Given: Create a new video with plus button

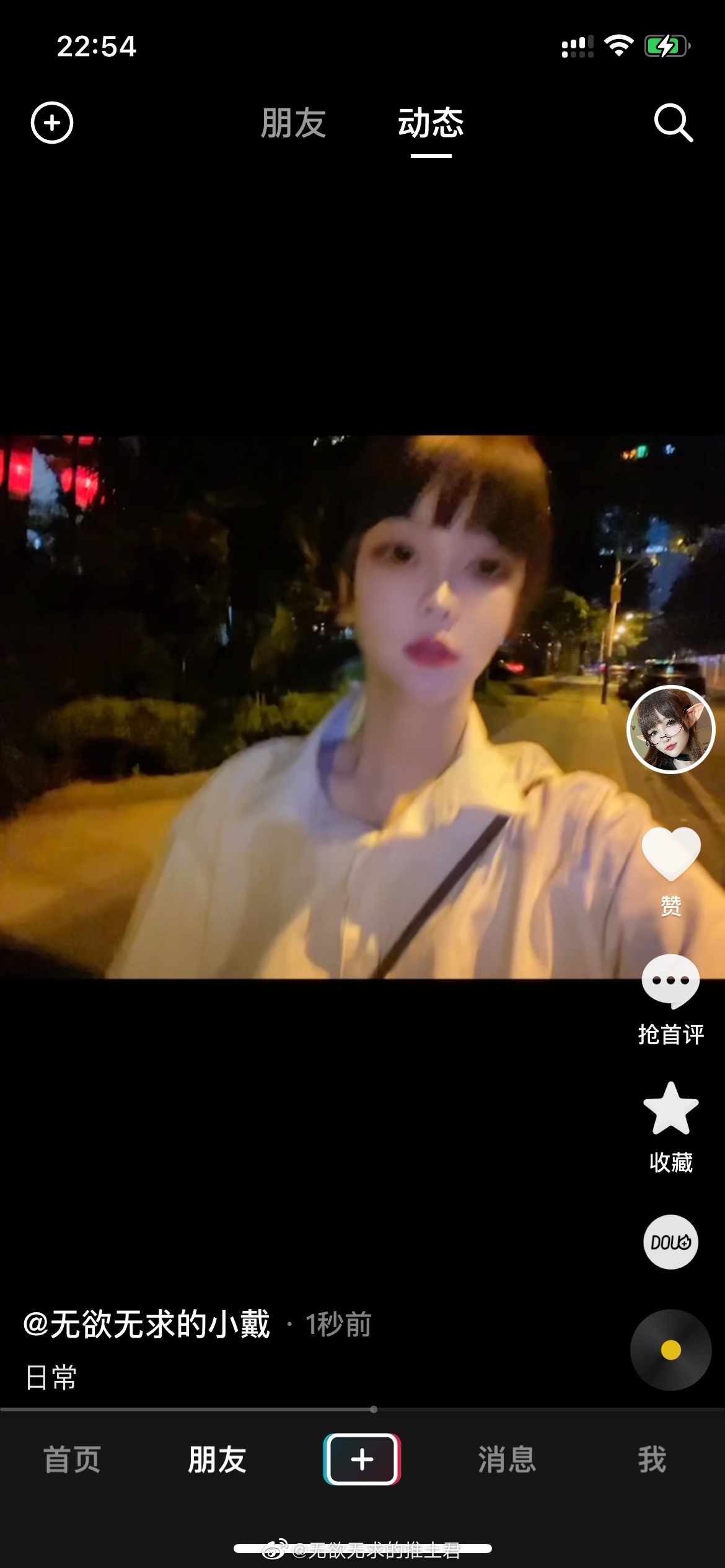Looking at the screenshot, I should tap(362, 1460).
